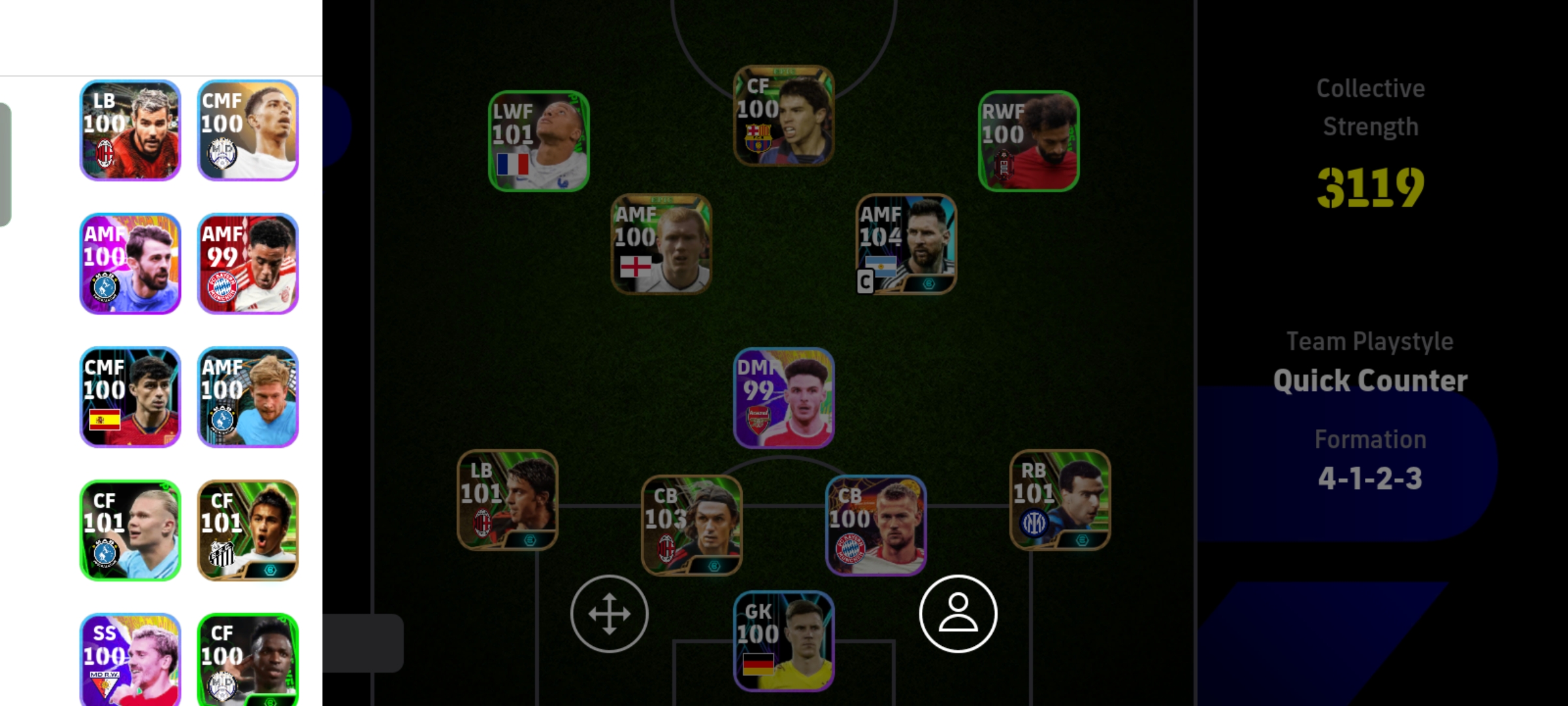Choose the CMF 100 Spain substitute
Screen dimensions: 1568x706
click(x=130, y=397)
